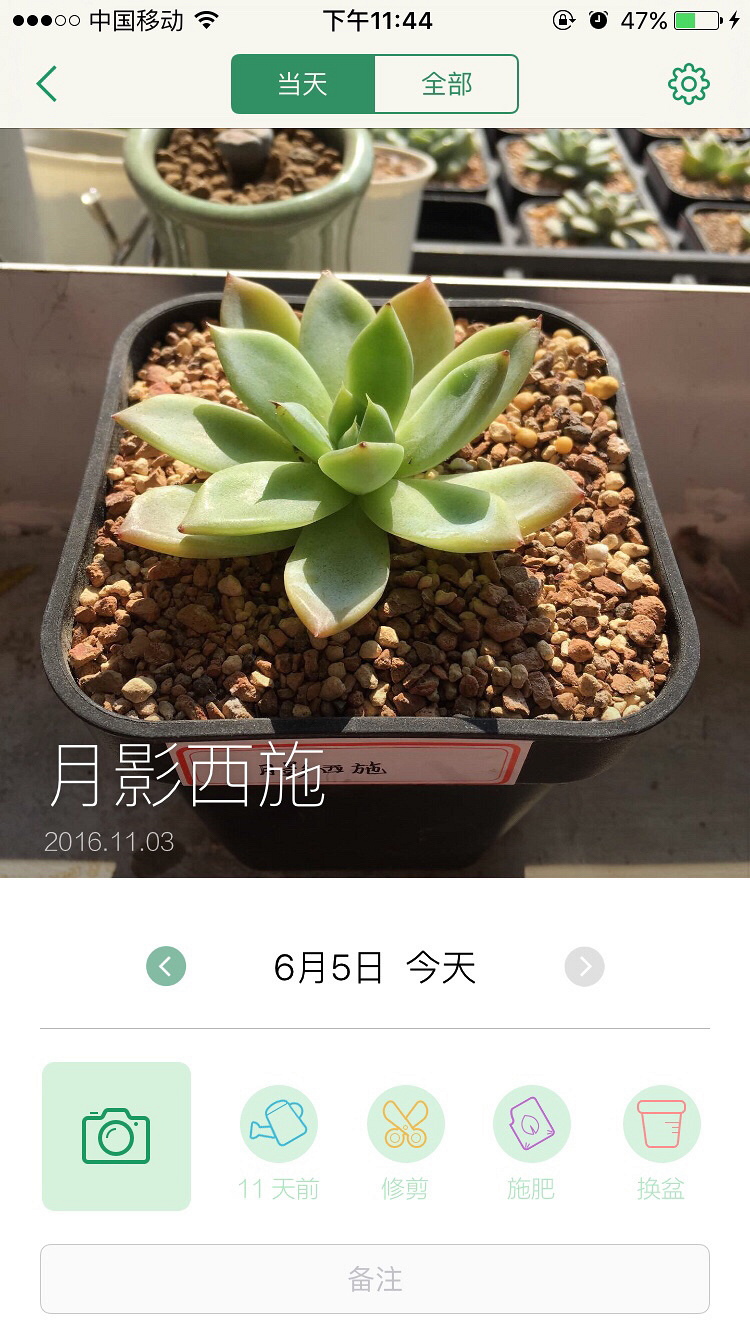Open the settings gear
The image size is (750, 1334).
click(688, 84)
